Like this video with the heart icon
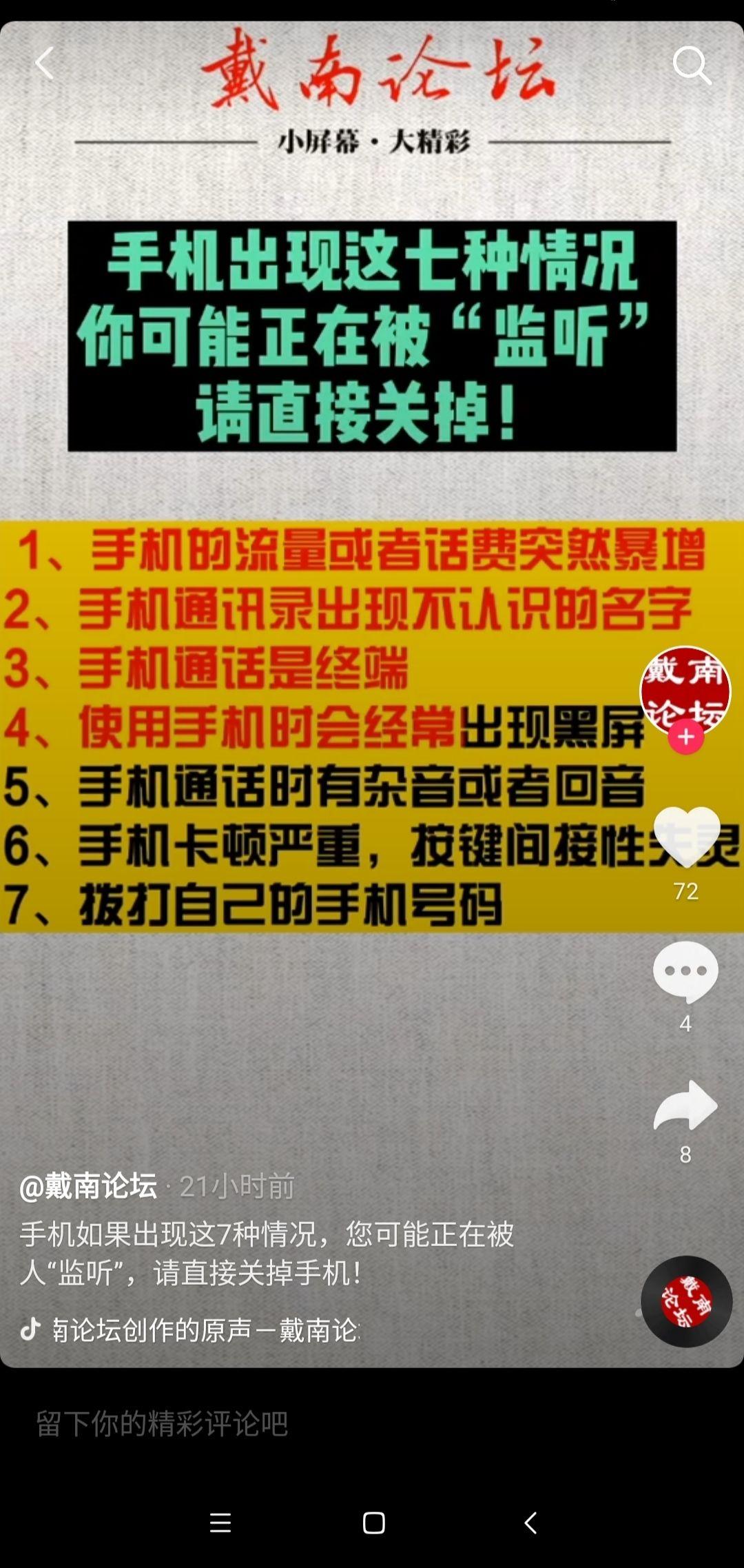Viewport: 744px width, 1568px height. (686, 835)
